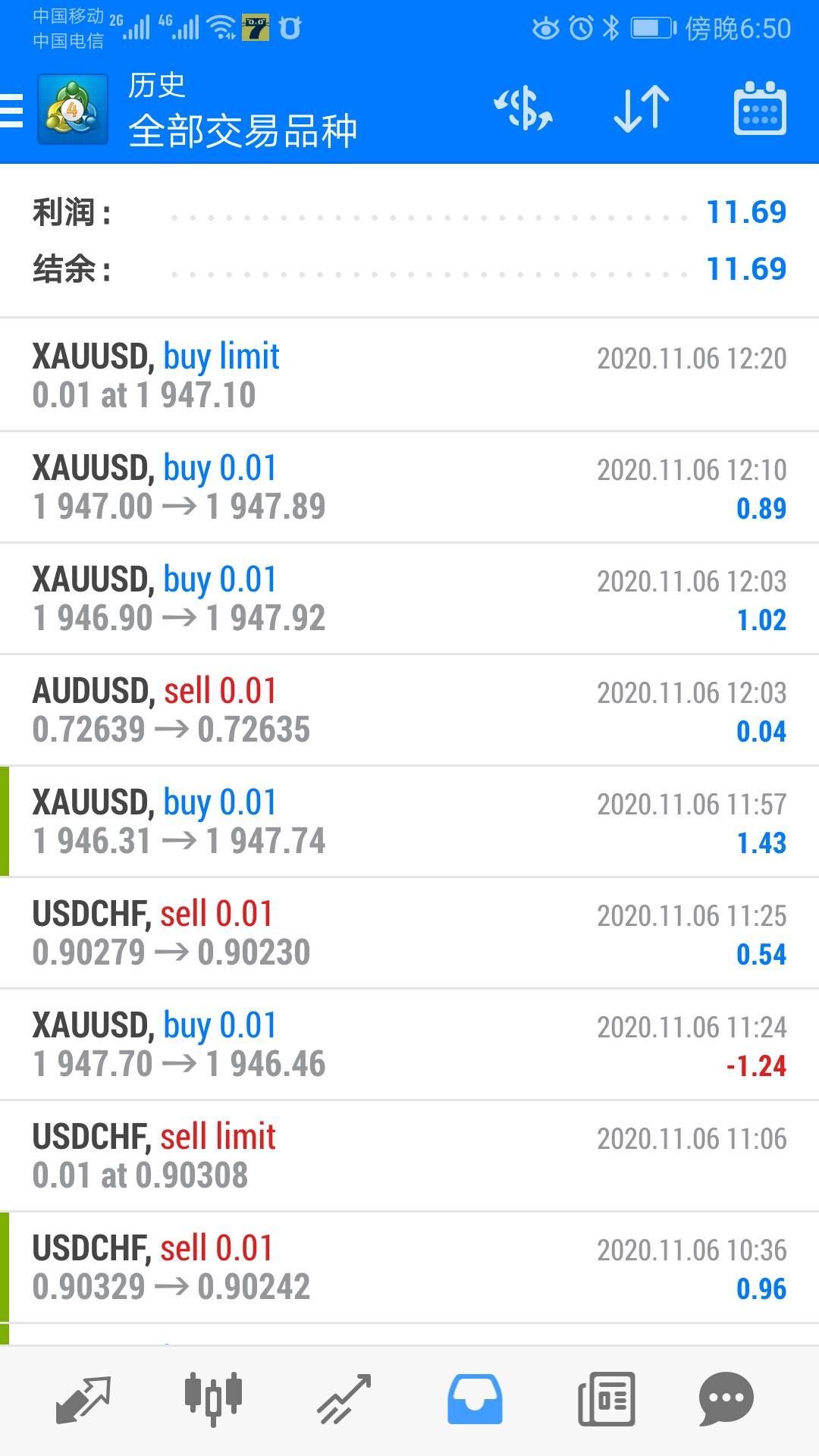Open the sort order arrows
The image size is (819, 1456).
pos(641,108)
